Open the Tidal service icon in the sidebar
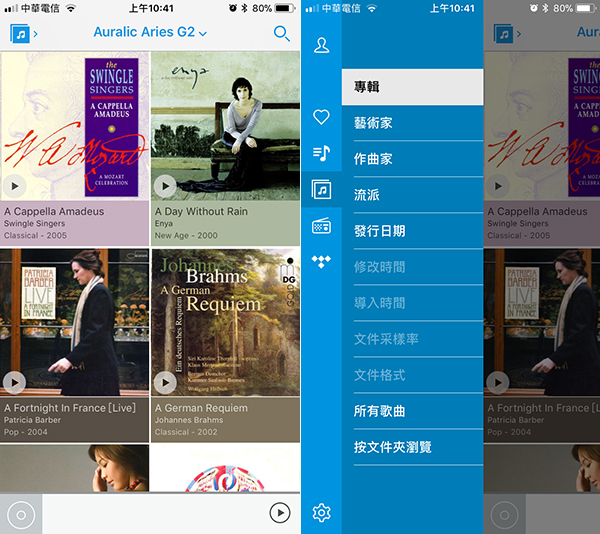Image resolution: width=600 pixels, height=534 pixels. pyautogui.click(x=321, y=261)
